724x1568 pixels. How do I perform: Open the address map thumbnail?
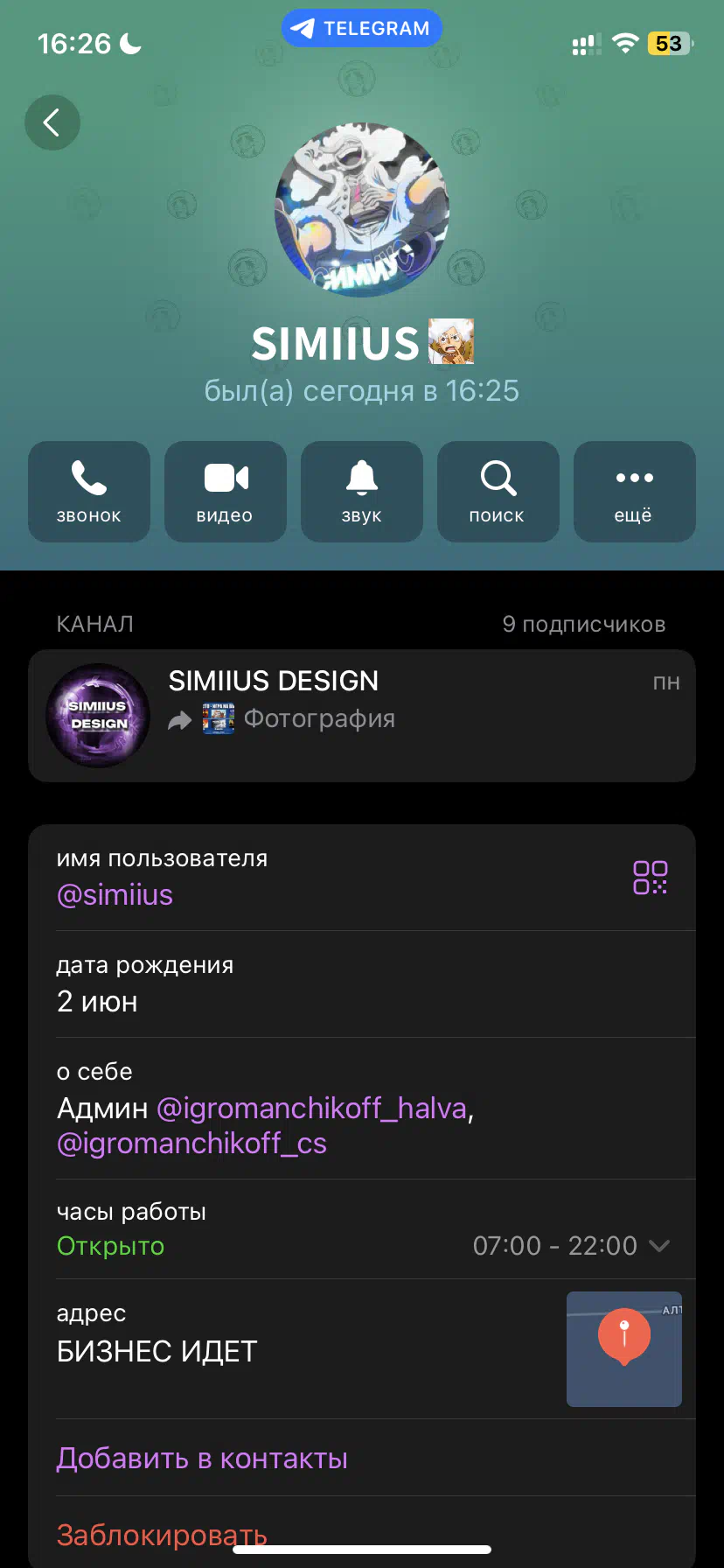[624, 1349]
